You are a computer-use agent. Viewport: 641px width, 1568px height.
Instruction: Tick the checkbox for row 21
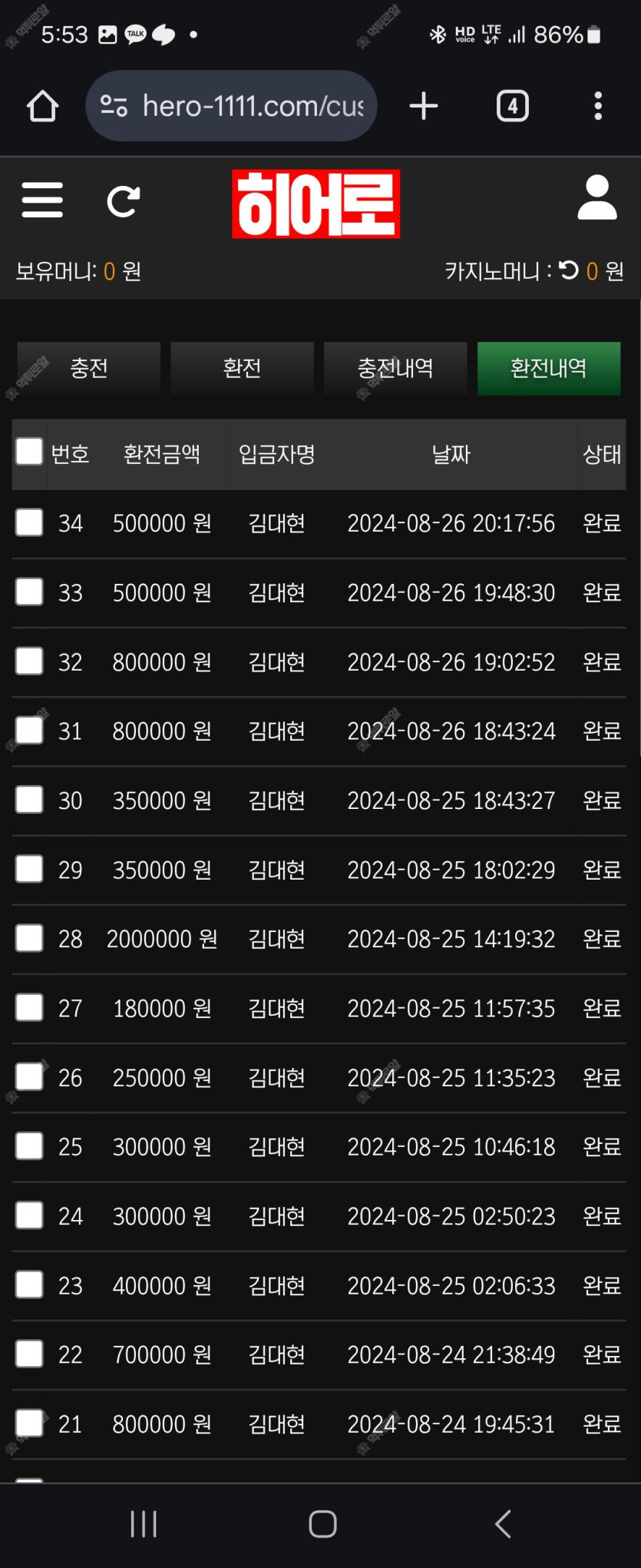point(29,1423)
